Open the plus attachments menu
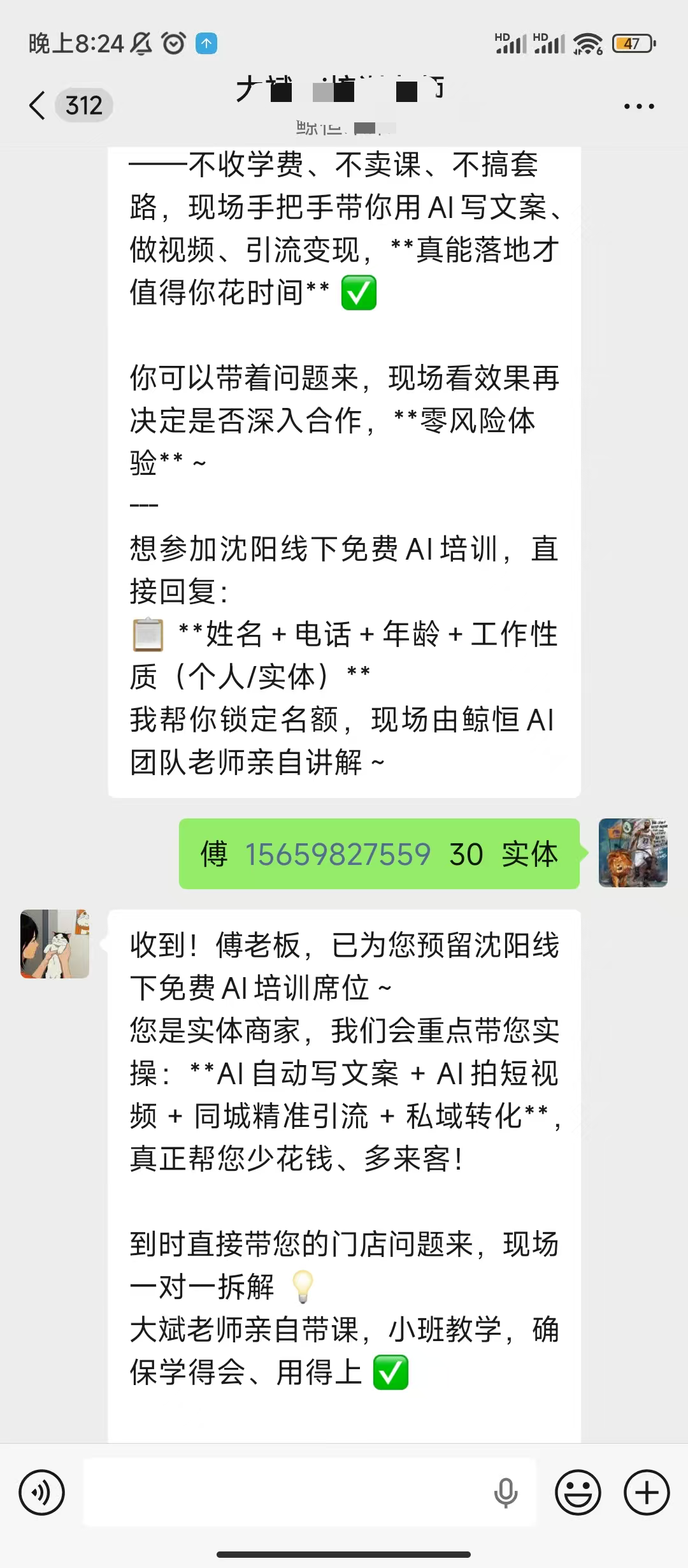The width and height of the screenshot is (688, 1568). coord(647,1493)
